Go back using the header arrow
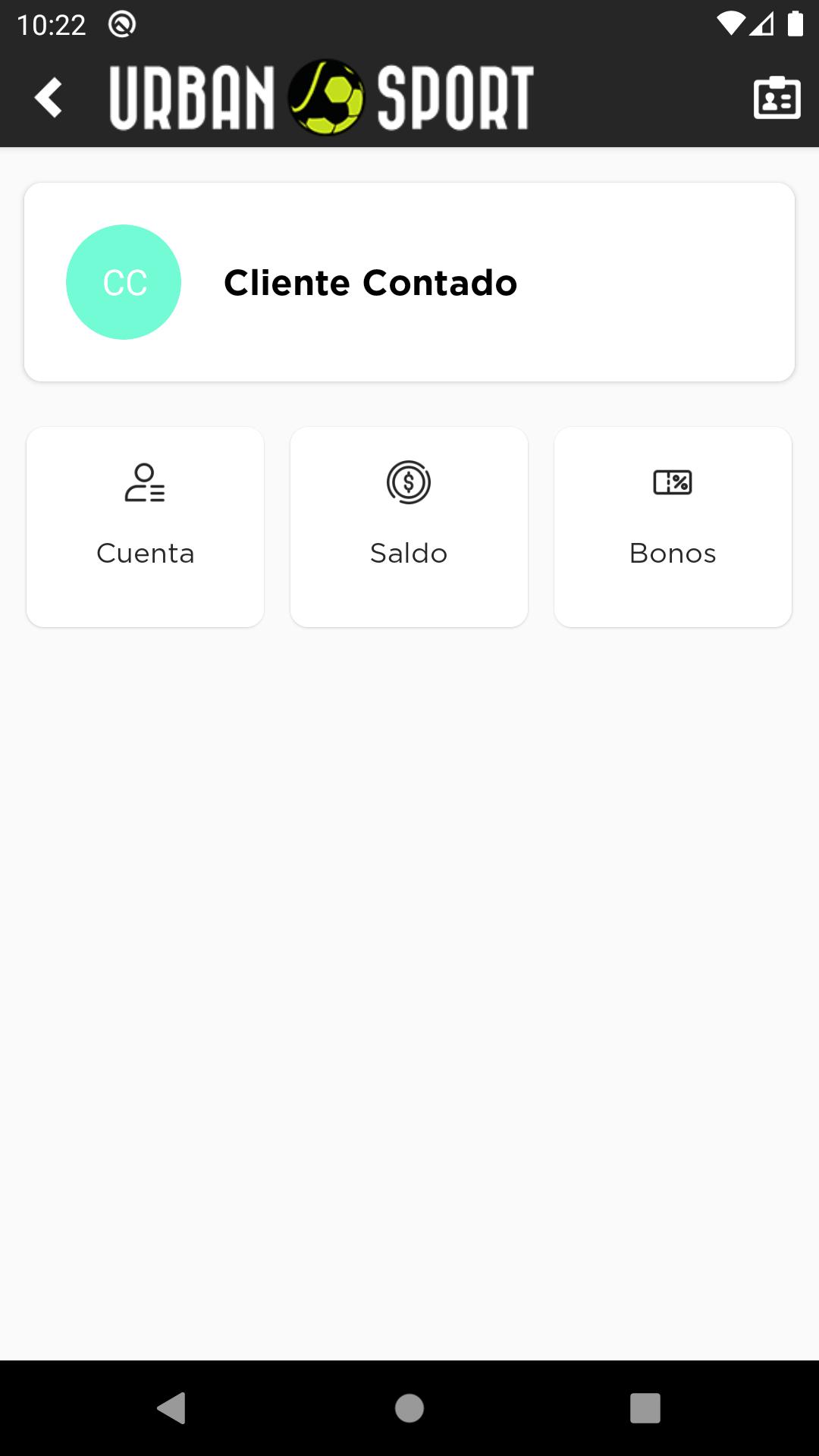This screenshot has height=1456, width=819. coord(49,98)
